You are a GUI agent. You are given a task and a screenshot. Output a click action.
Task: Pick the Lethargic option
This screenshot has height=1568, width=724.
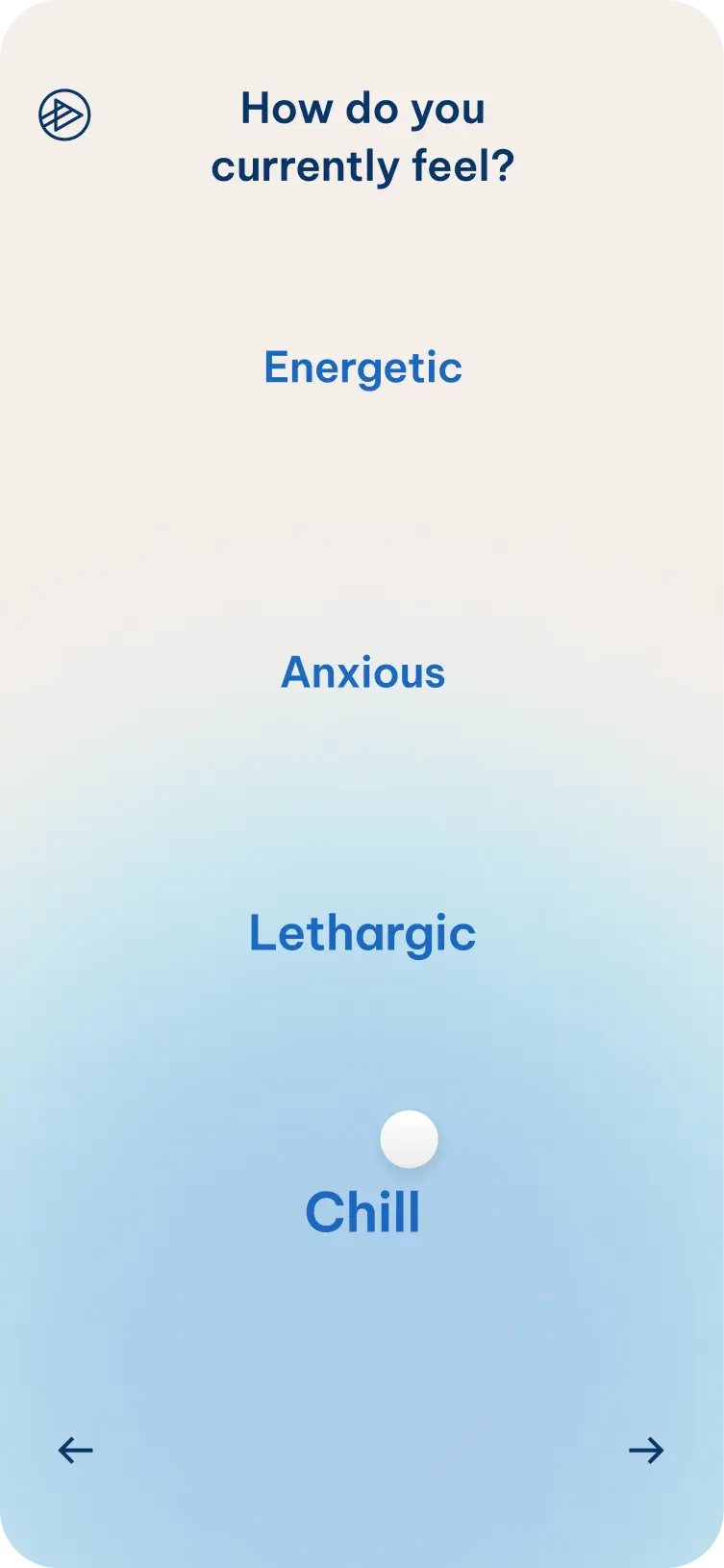point(362,933)
